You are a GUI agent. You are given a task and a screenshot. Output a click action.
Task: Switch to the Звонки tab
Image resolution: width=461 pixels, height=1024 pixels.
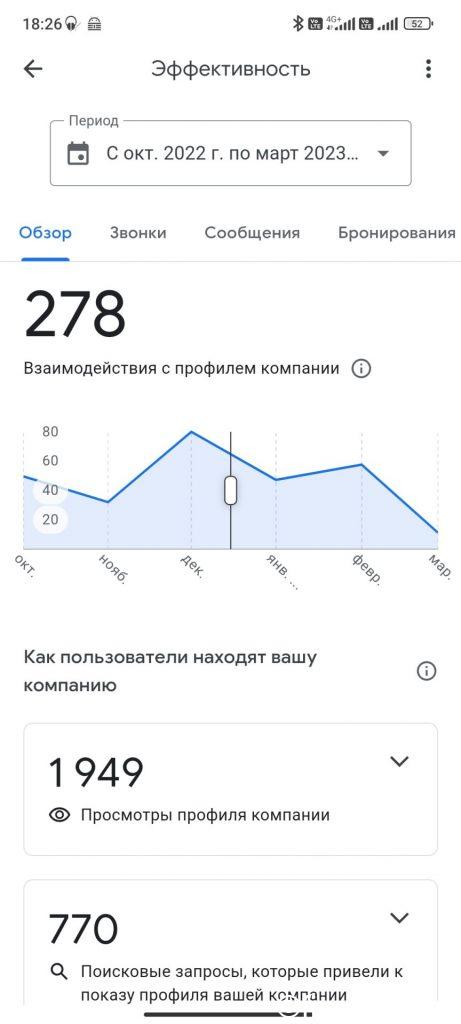(x=138, y=233)
